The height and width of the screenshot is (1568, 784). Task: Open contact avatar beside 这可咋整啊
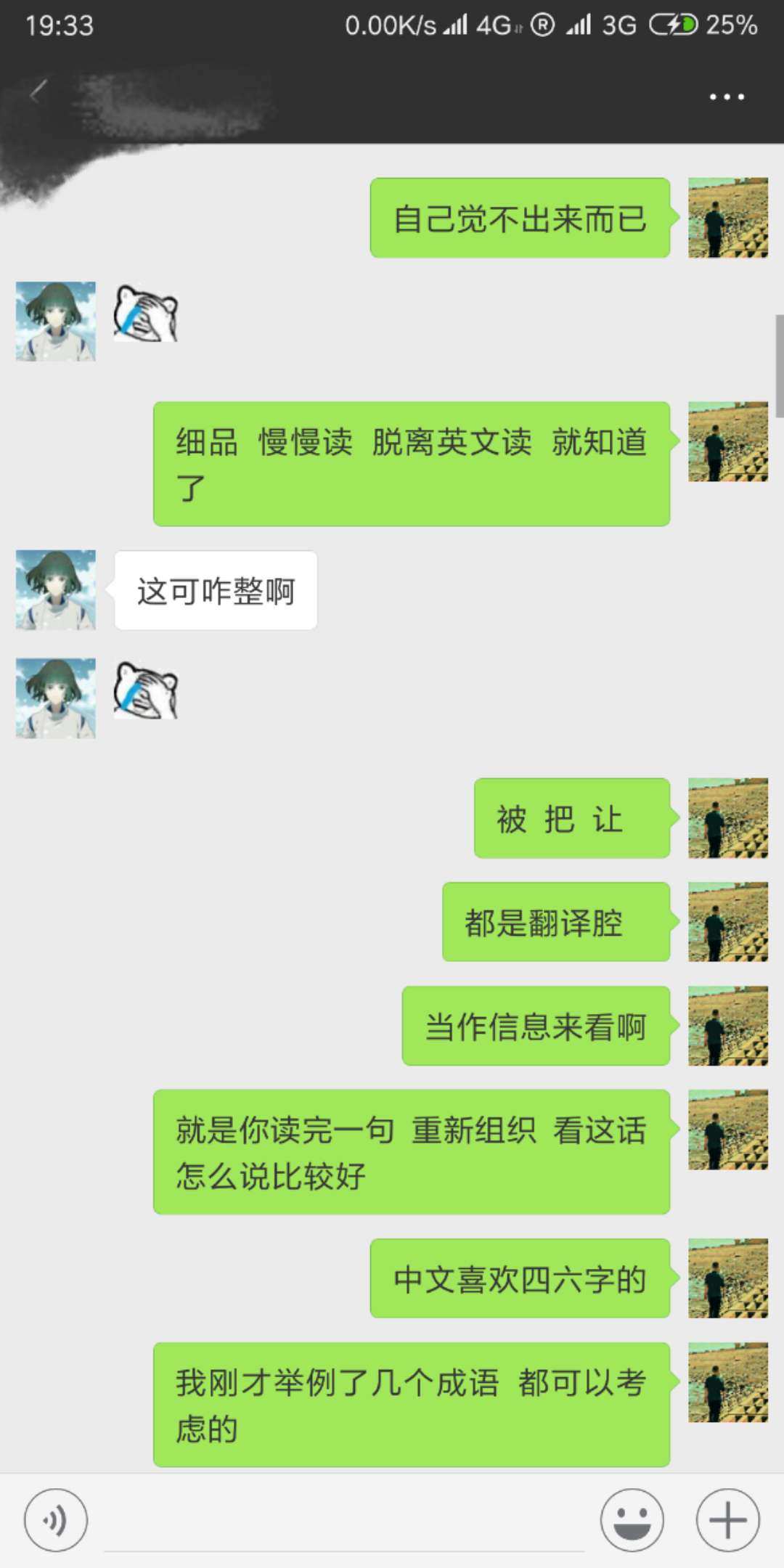[x=56, y=589]
